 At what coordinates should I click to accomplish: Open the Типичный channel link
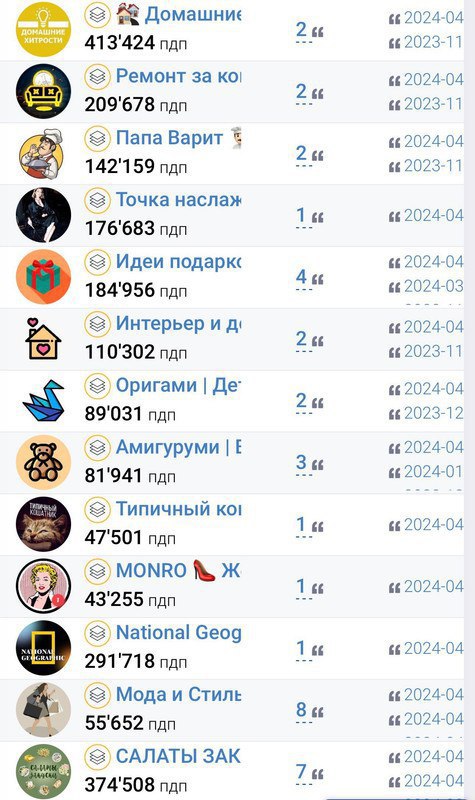click(x=179, y=509)
